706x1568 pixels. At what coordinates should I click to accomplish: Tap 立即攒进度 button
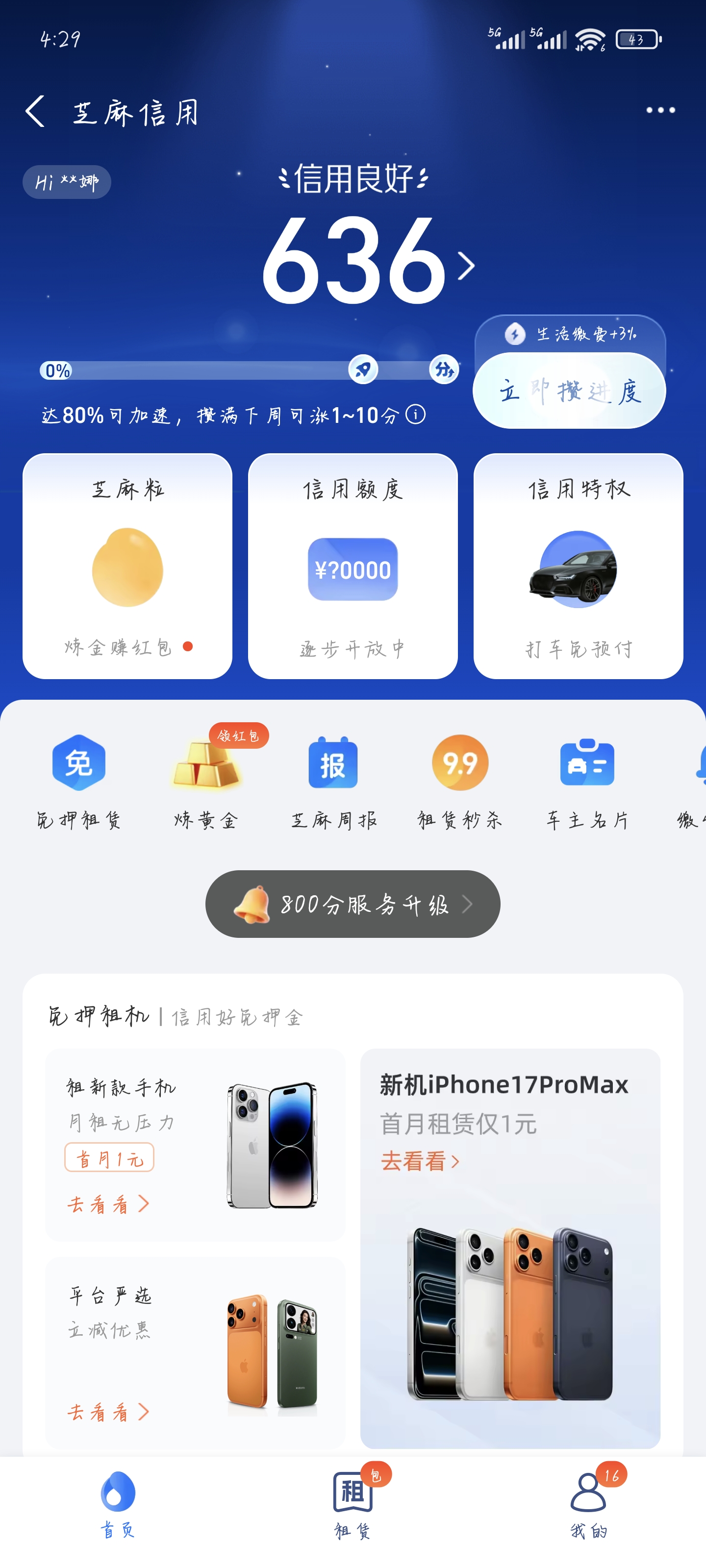[569, 391]
